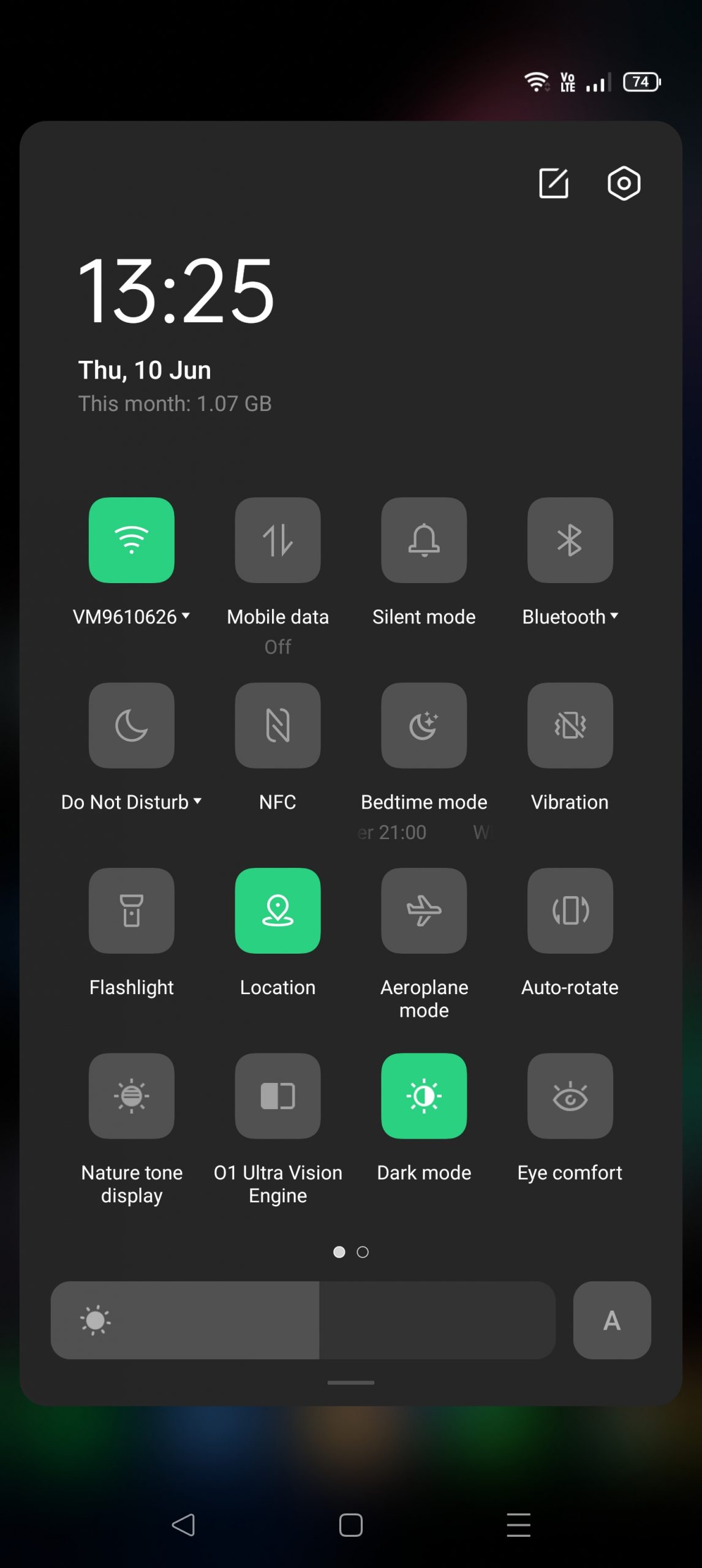Toggle O1 Ultra Vision Engine

277,1096
